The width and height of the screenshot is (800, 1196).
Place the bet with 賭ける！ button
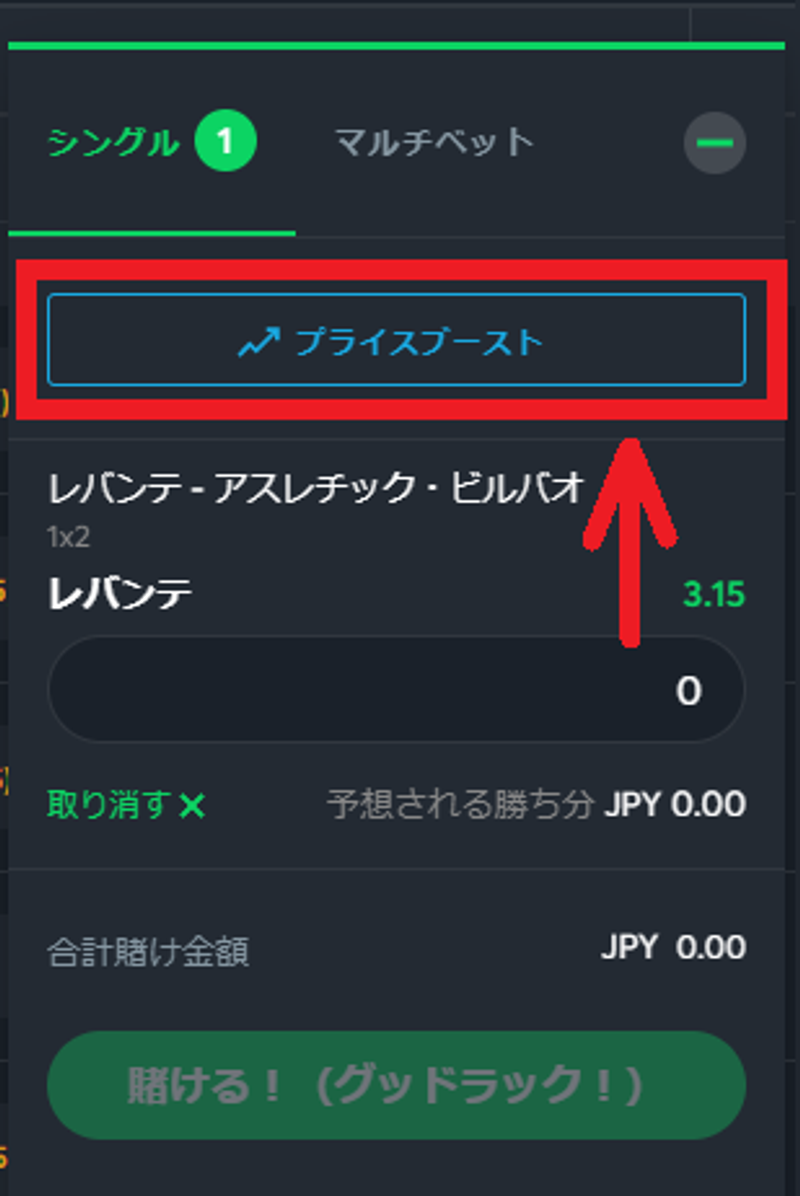point(396,1085)
